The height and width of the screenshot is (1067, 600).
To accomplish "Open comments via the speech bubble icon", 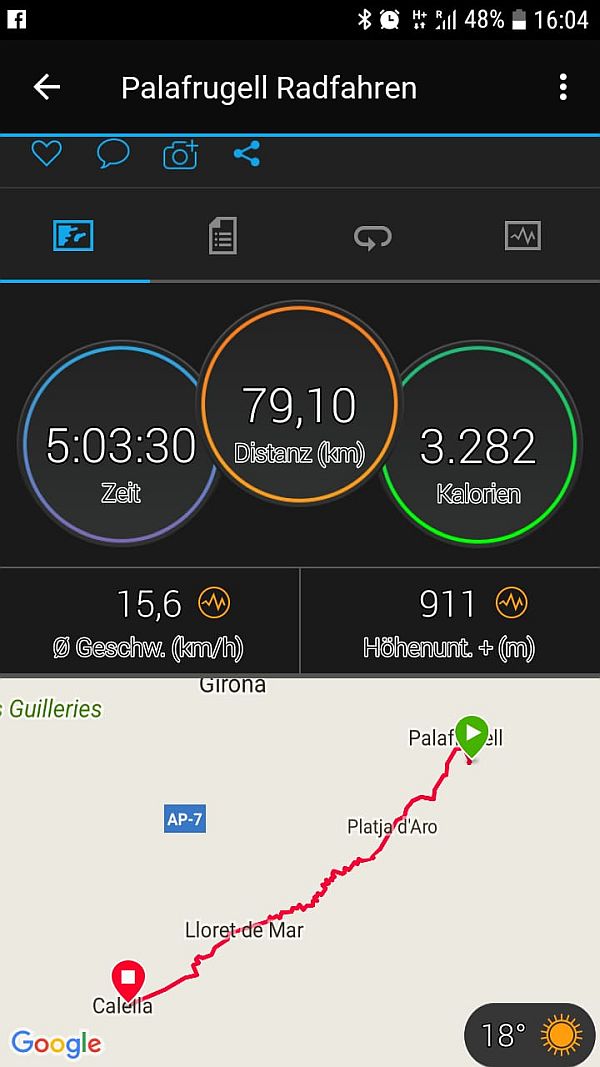I will tap(113, 154).
